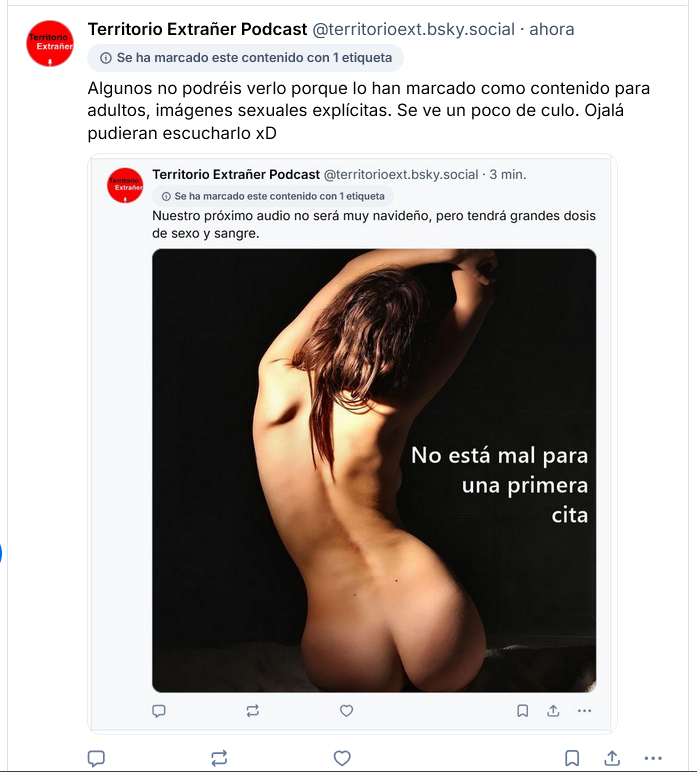Screen dimensions: 697x772
Task: Repost the main post about adult content
Action: (219, 758)
